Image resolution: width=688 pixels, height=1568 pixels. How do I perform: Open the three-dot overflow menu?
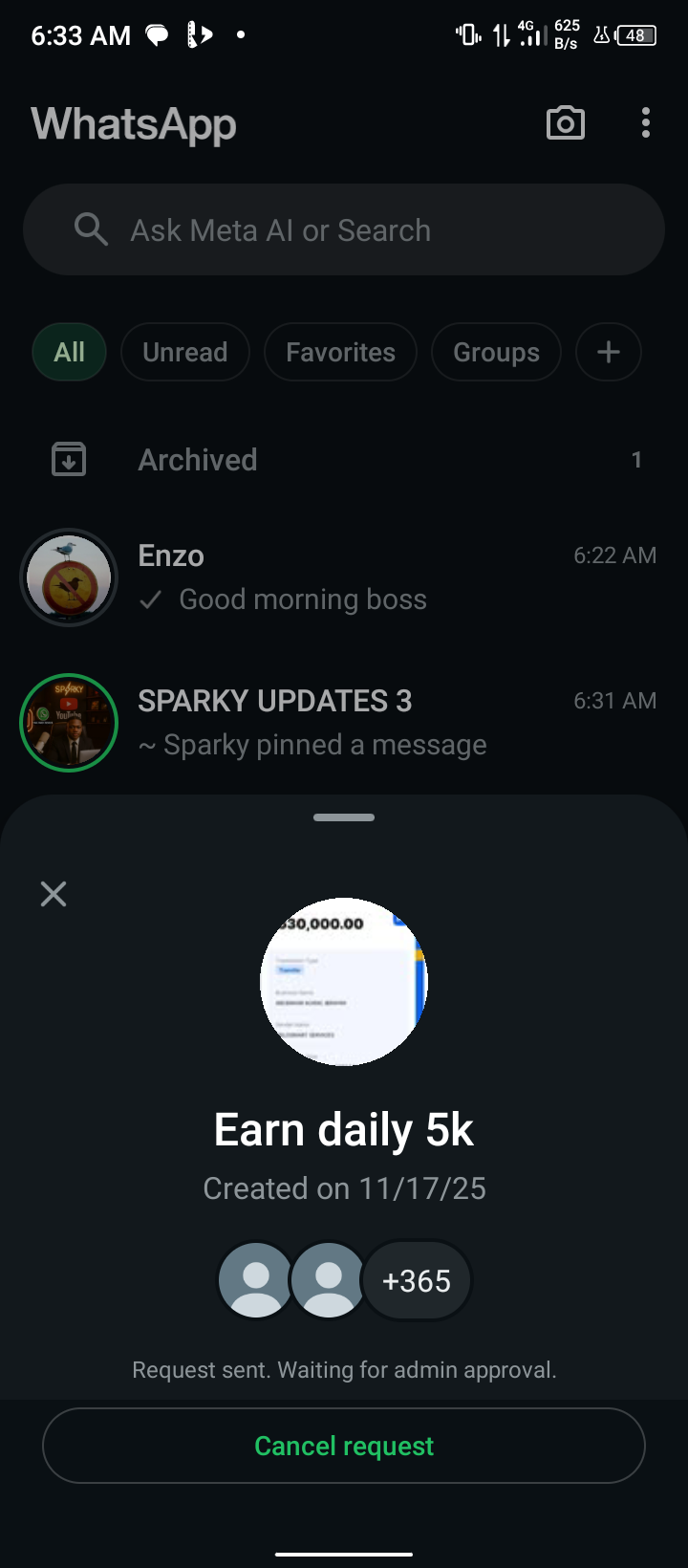[x=646, y=123]
